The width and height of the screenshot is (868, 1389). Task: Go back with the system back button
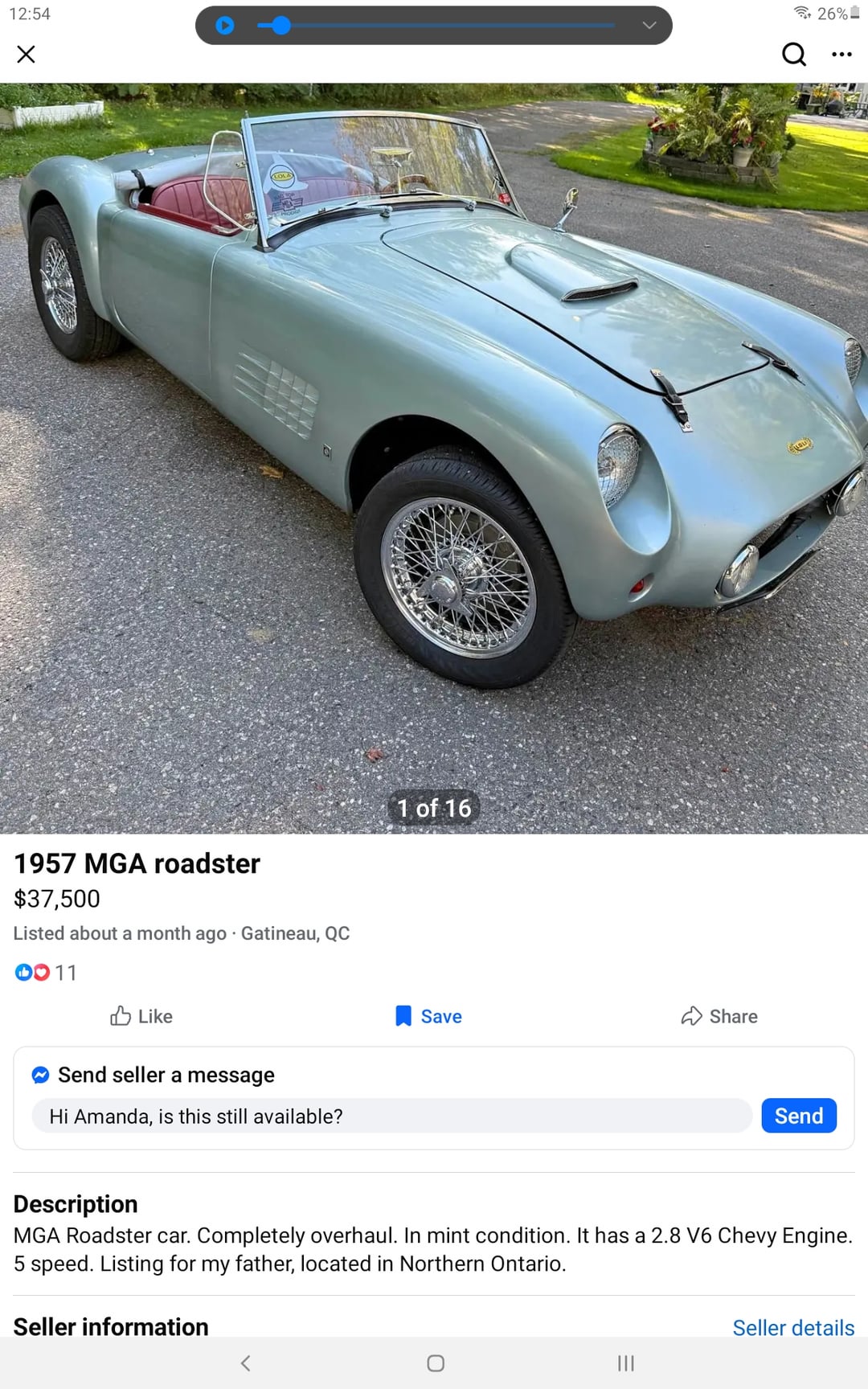[246, 1363]
